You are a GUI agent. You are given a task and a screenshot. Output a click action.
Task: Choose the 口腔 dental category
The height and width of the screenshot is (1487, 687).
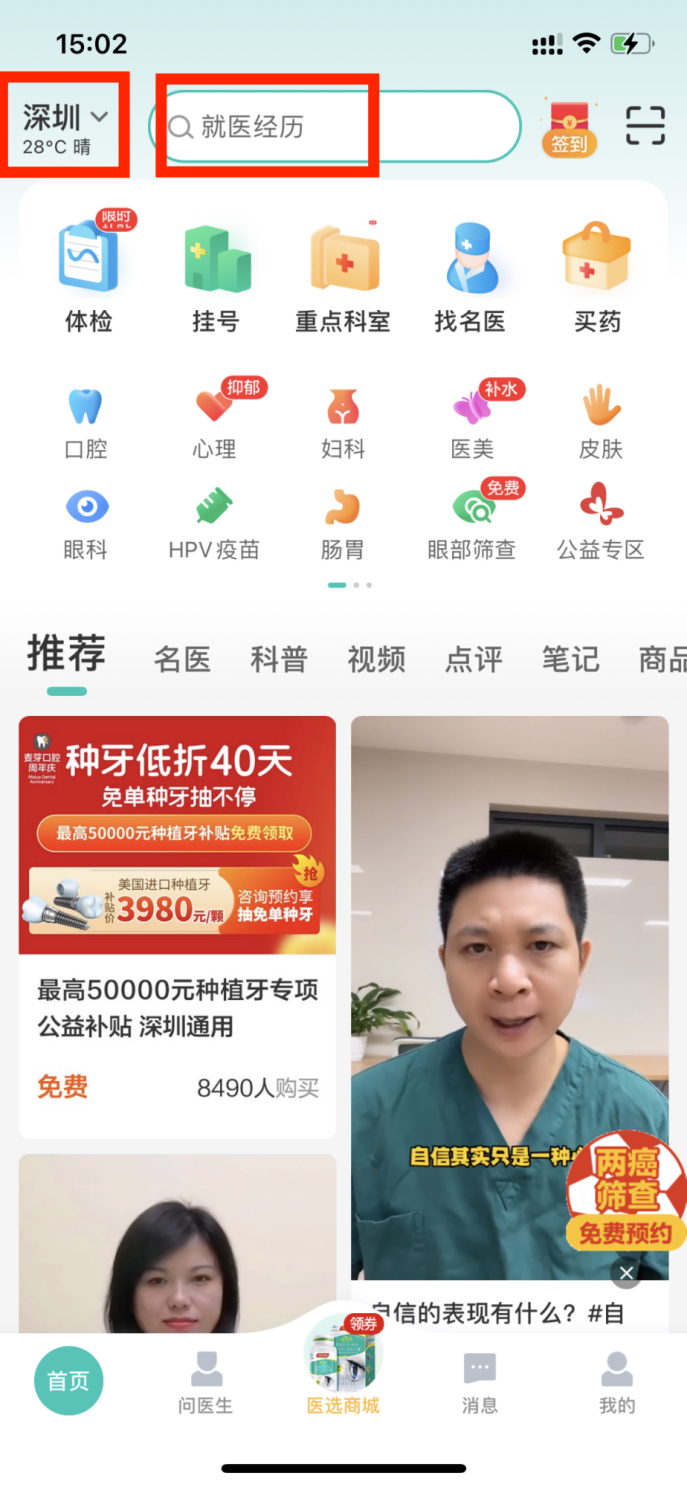(85, 424)
